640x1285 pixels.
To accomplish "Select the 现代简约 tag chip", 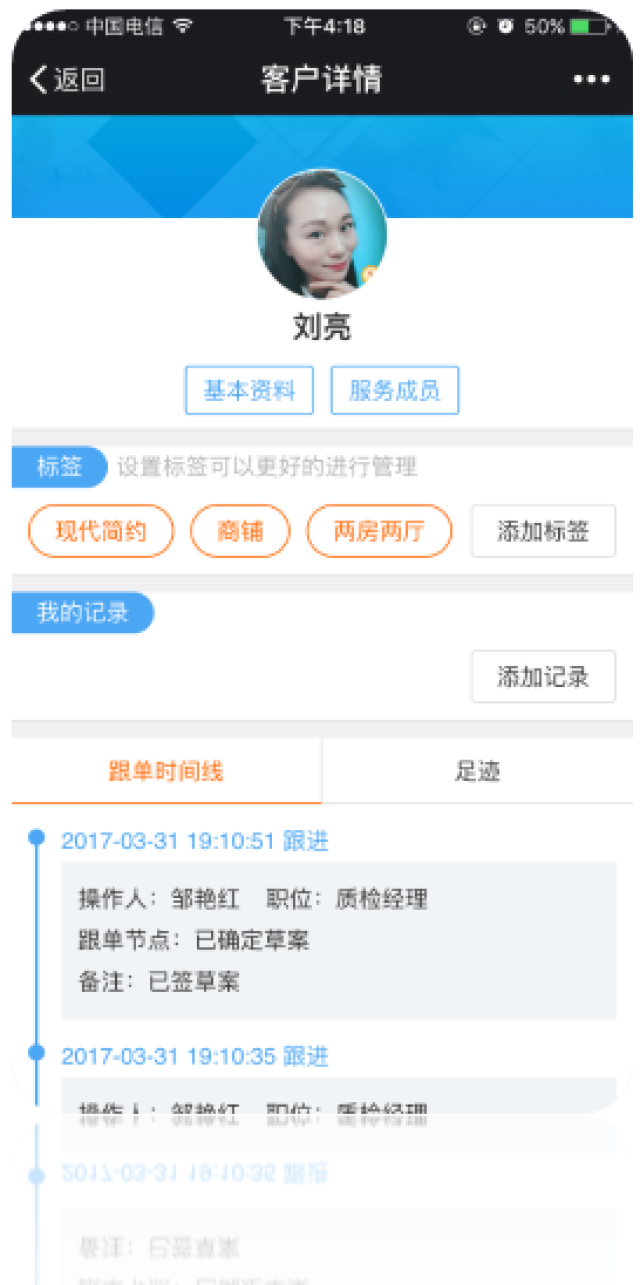I will (x=101, y=531).
